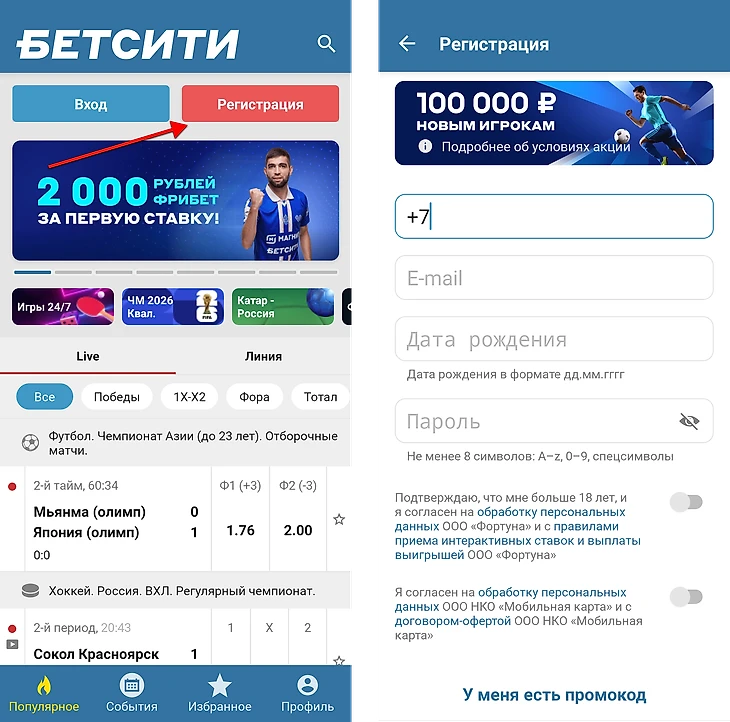730x722 pixels.
Task: Bet on Ф1 (+3) odds 1.76
Action: tap(240, 530)
